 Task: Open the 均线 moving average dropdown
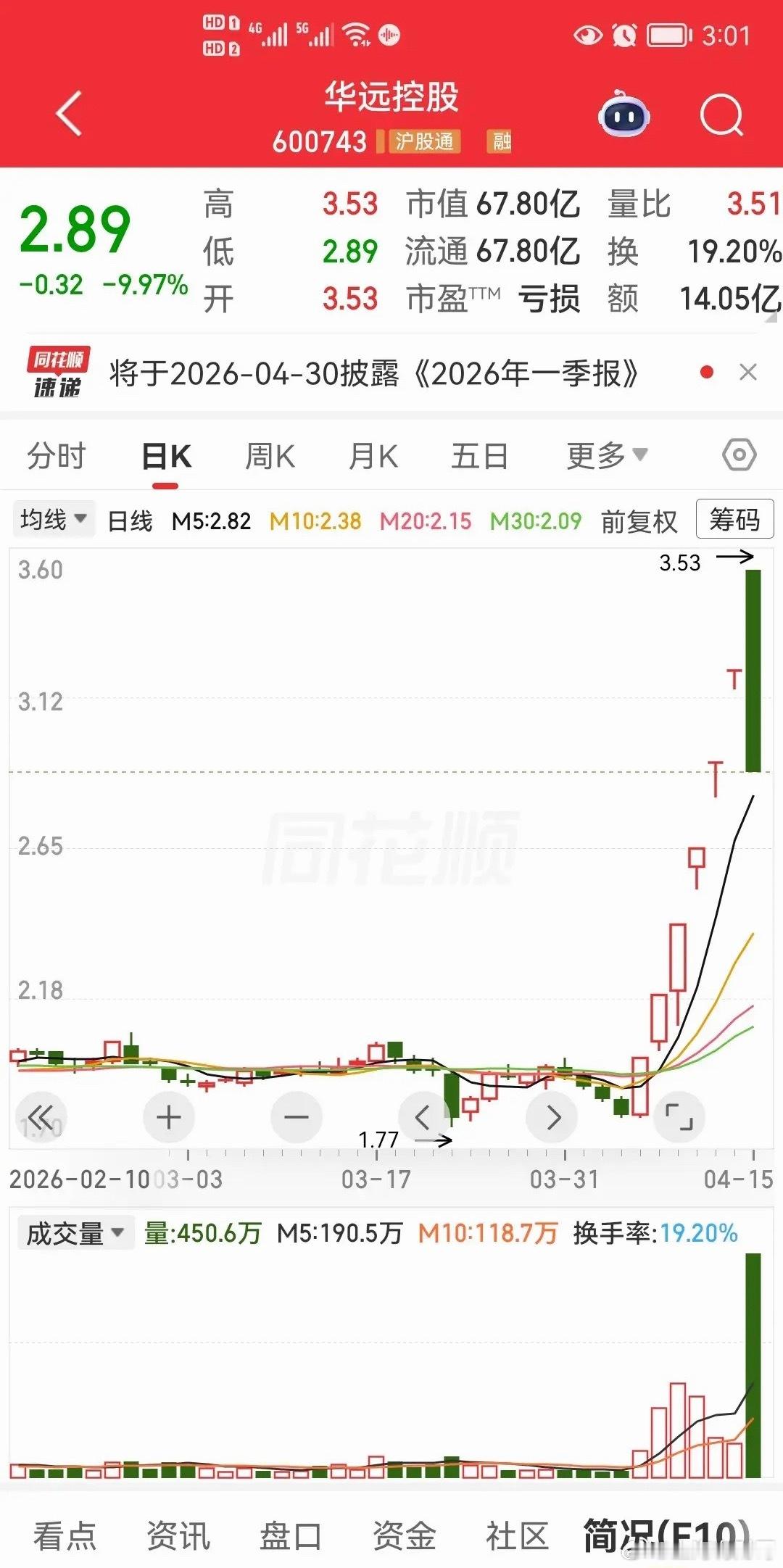53,519
